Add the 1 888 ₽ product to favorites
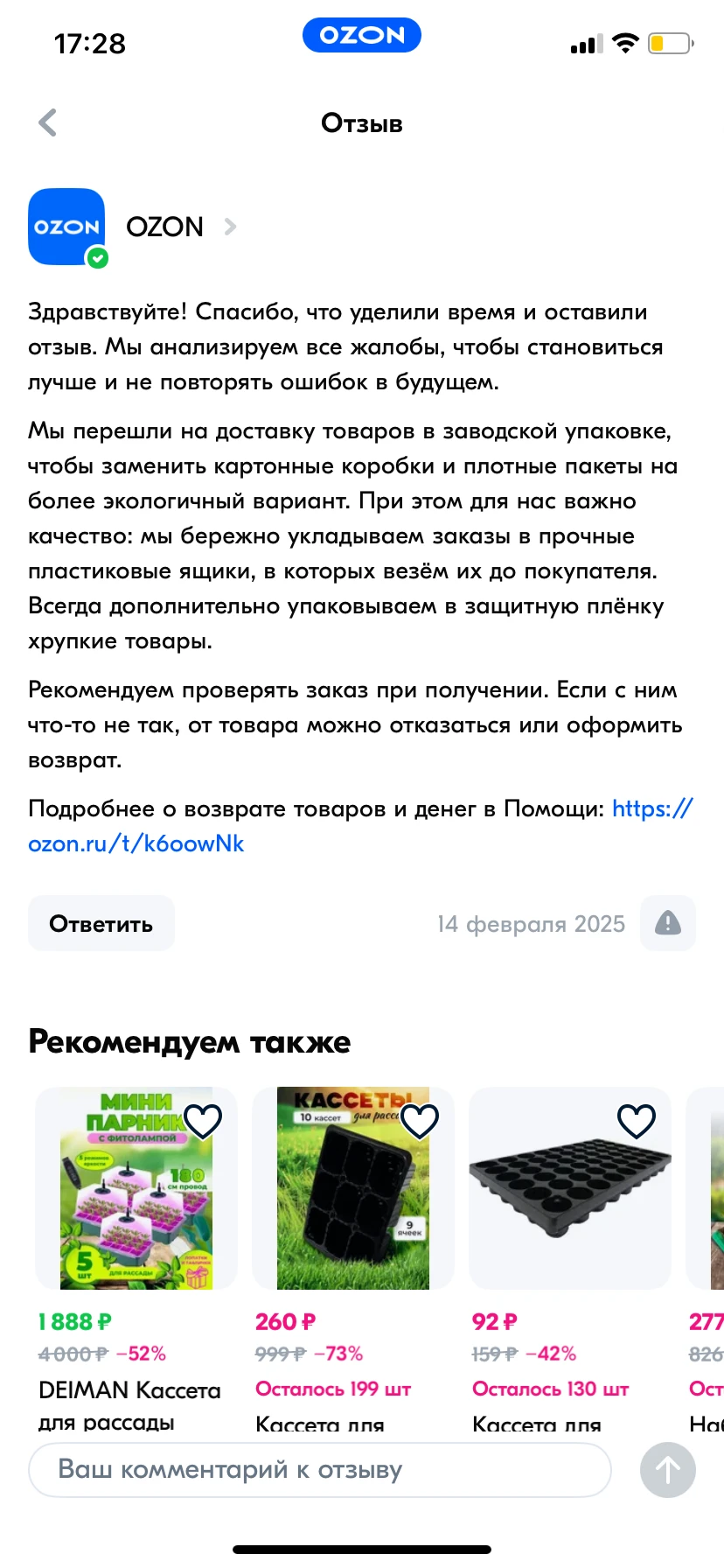This screenshot has height=1568, width=724. [x=203, y=1121]
